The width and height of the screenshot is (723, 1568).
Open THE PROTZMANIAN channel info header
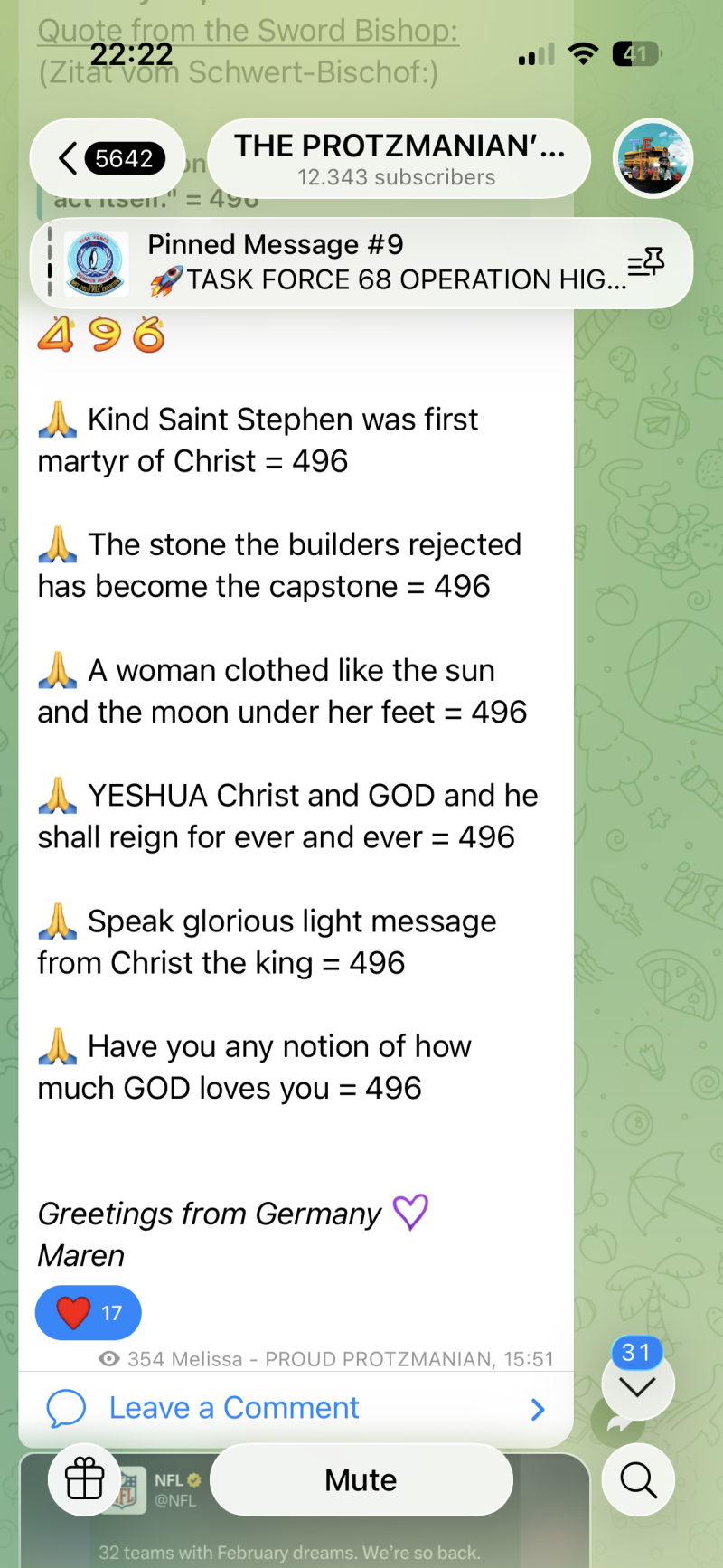[x=398, y=158]
